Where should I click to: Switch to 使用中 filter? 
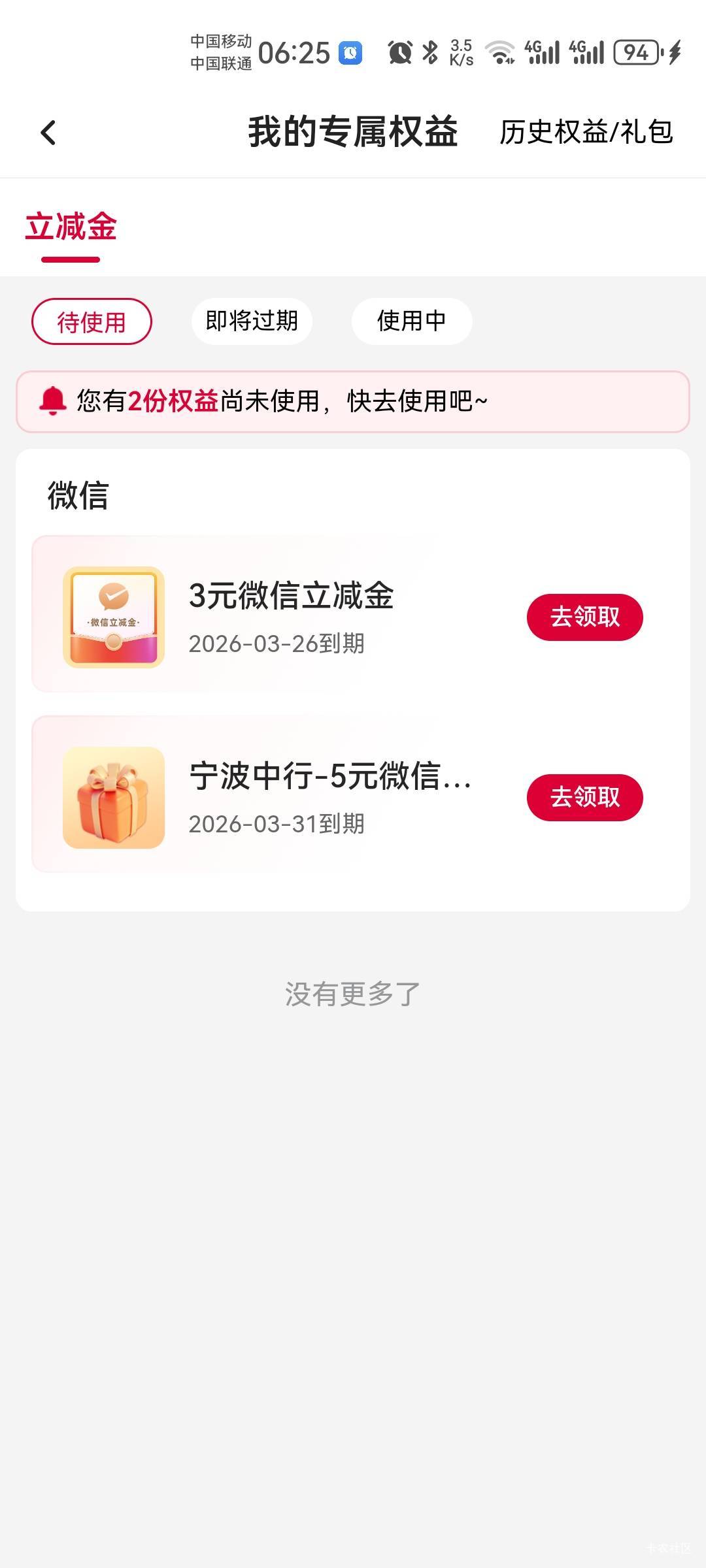tap(411, 321)
